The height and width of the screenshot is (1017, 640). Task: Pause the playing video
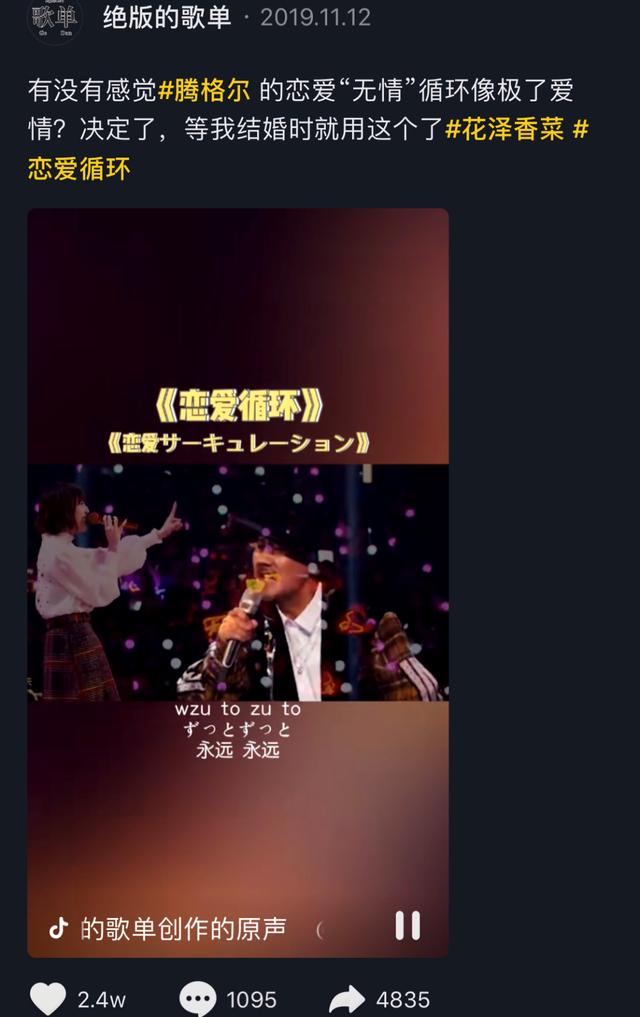tap(407, 926)
